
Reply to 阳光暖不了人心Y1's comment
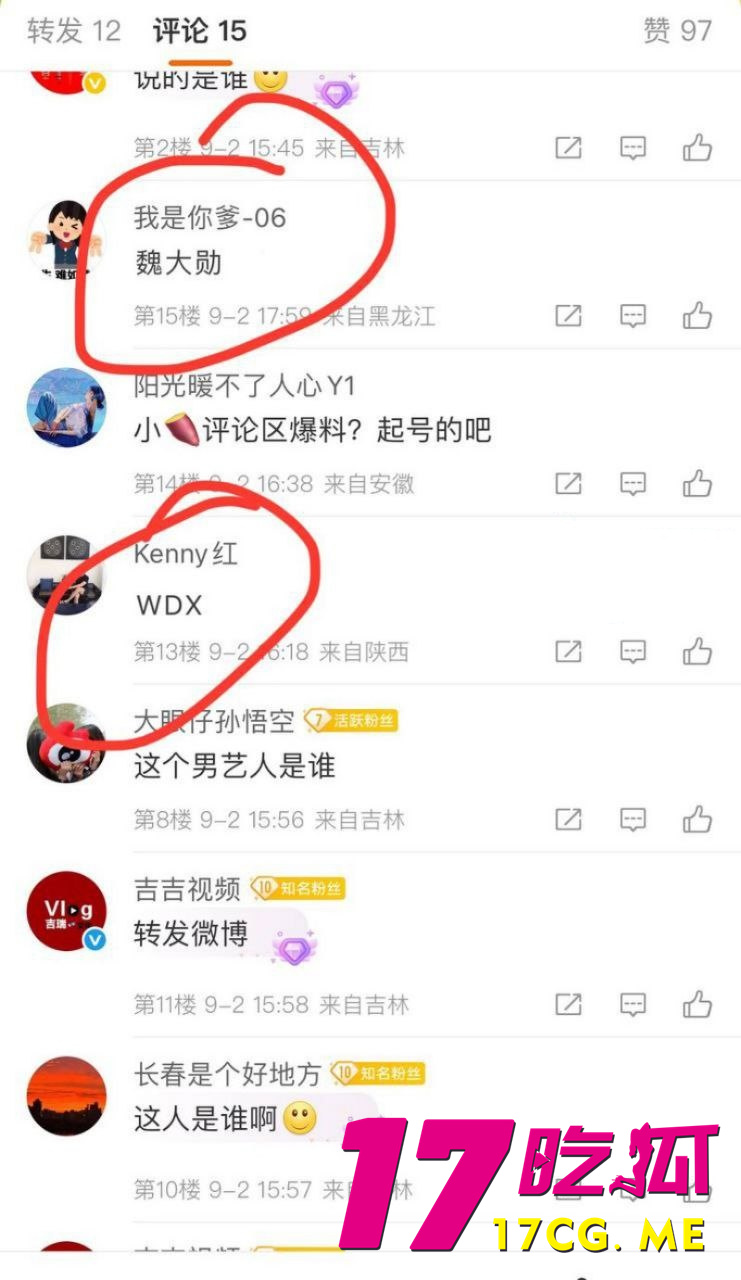632,484
